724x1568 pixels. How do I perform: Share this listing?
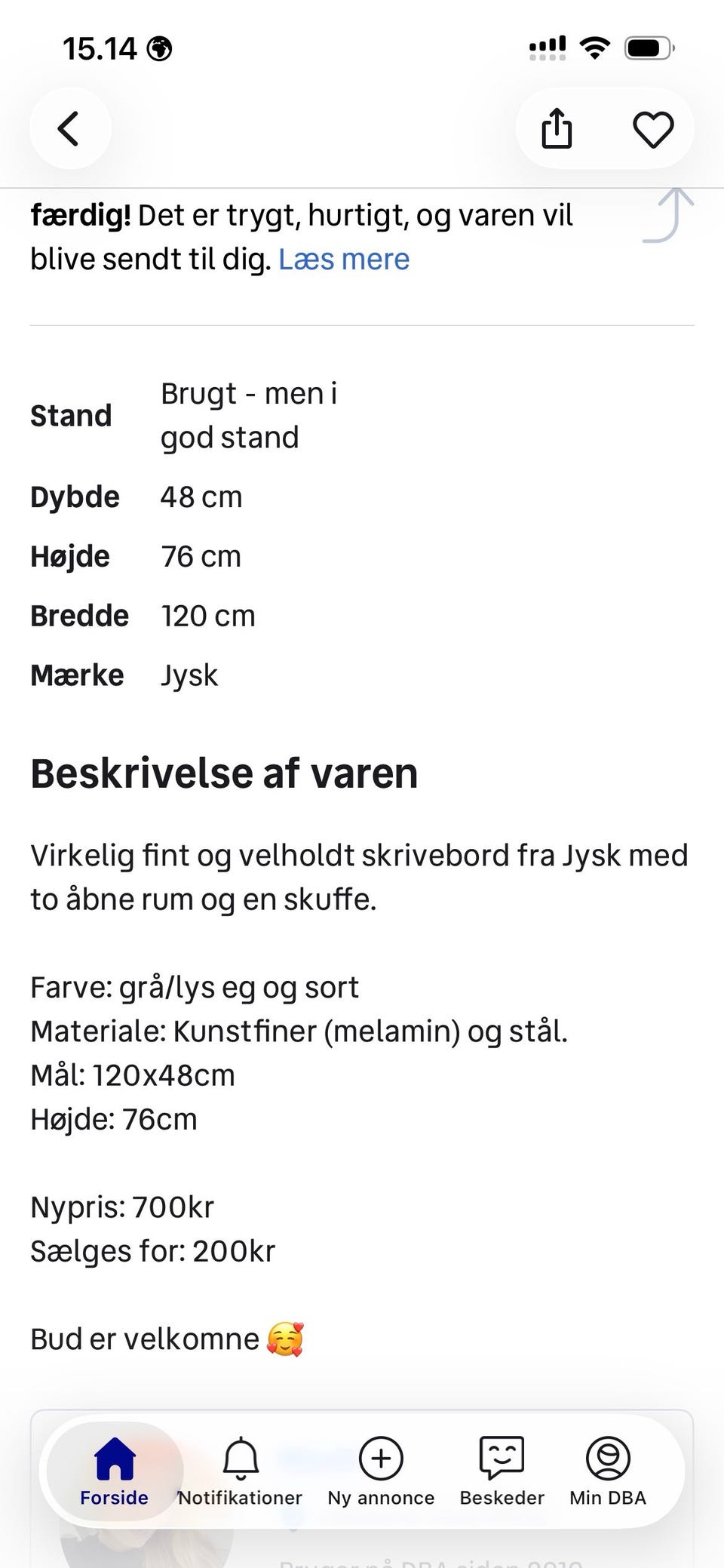point(557,128)
